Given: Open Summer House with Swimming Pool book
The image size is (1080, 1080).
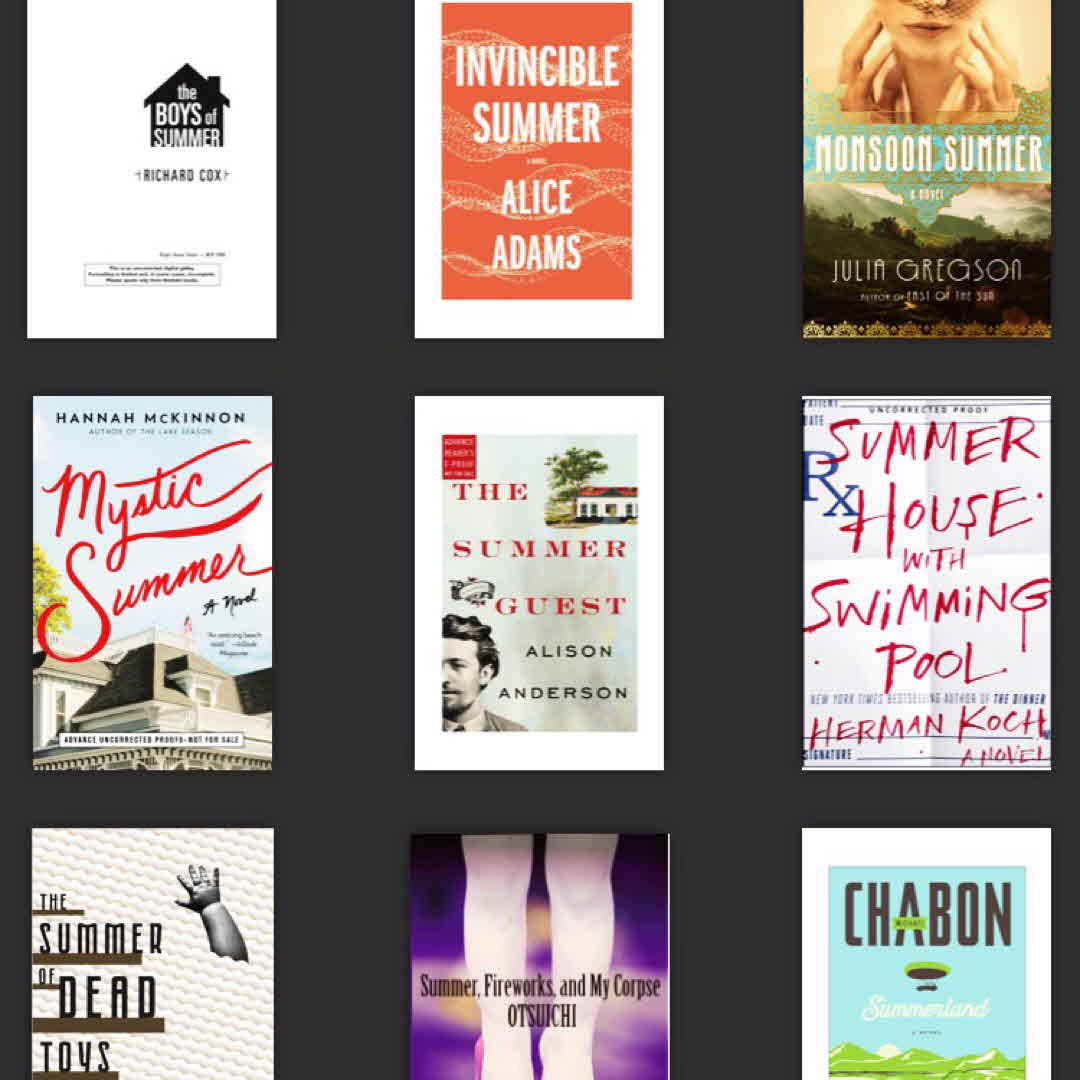Looking at the screenshot, I should [927, 583].
